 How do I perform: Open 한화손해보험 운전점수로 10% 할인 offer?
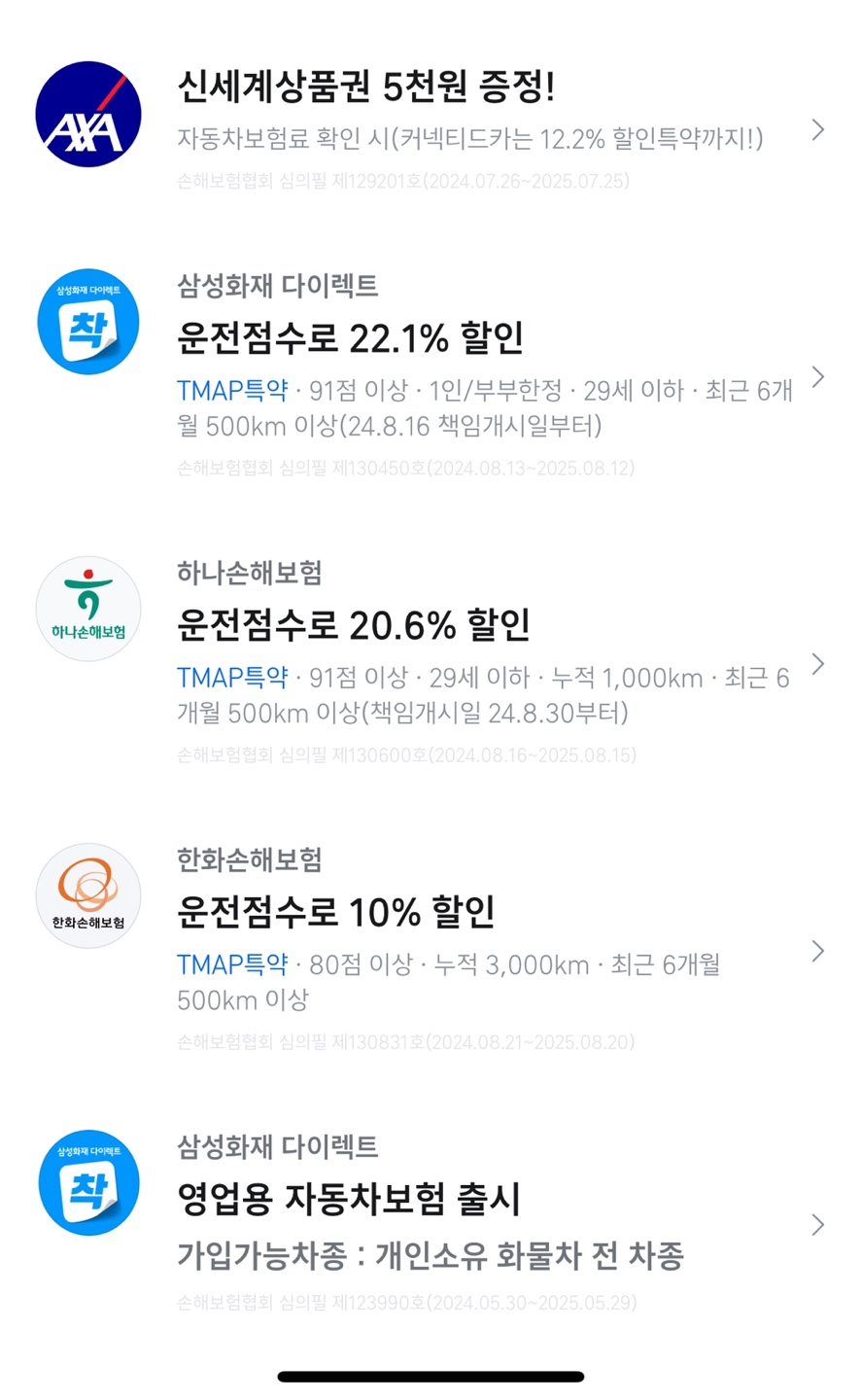click(x=430, y=950)
